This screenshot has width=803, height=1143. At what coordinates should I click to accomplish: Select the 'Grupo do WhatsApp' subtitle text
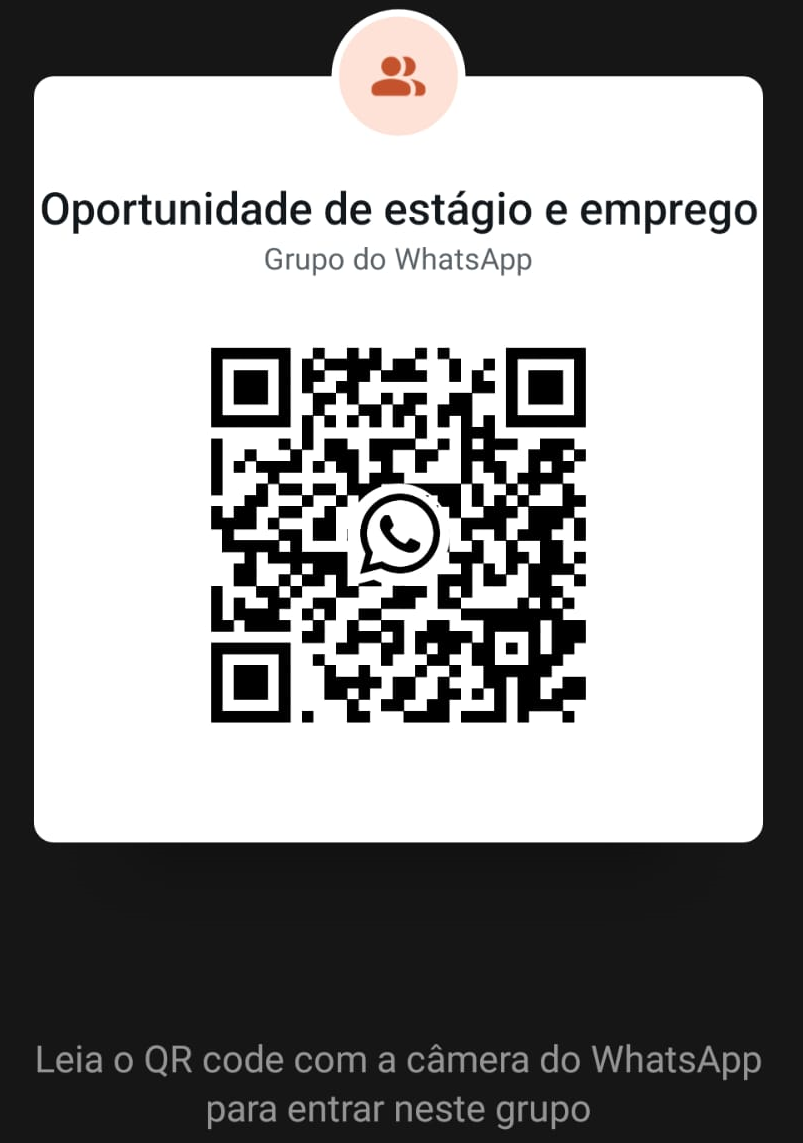[x=397, y=259]
